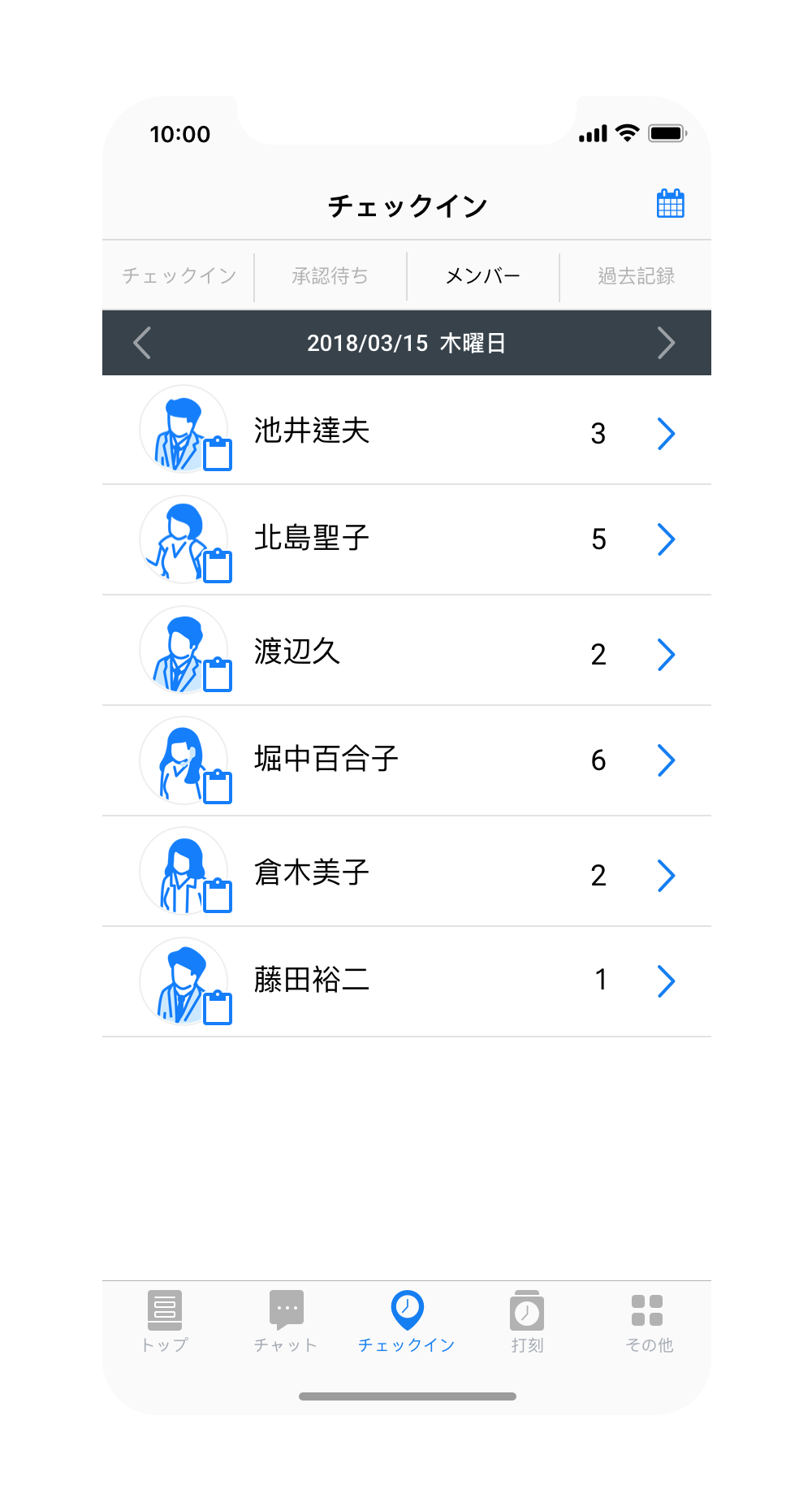Open 池井達夫's check-in list
This screenshot has height=1511, width=812.
pyautogui.click(x=406, y=431)
